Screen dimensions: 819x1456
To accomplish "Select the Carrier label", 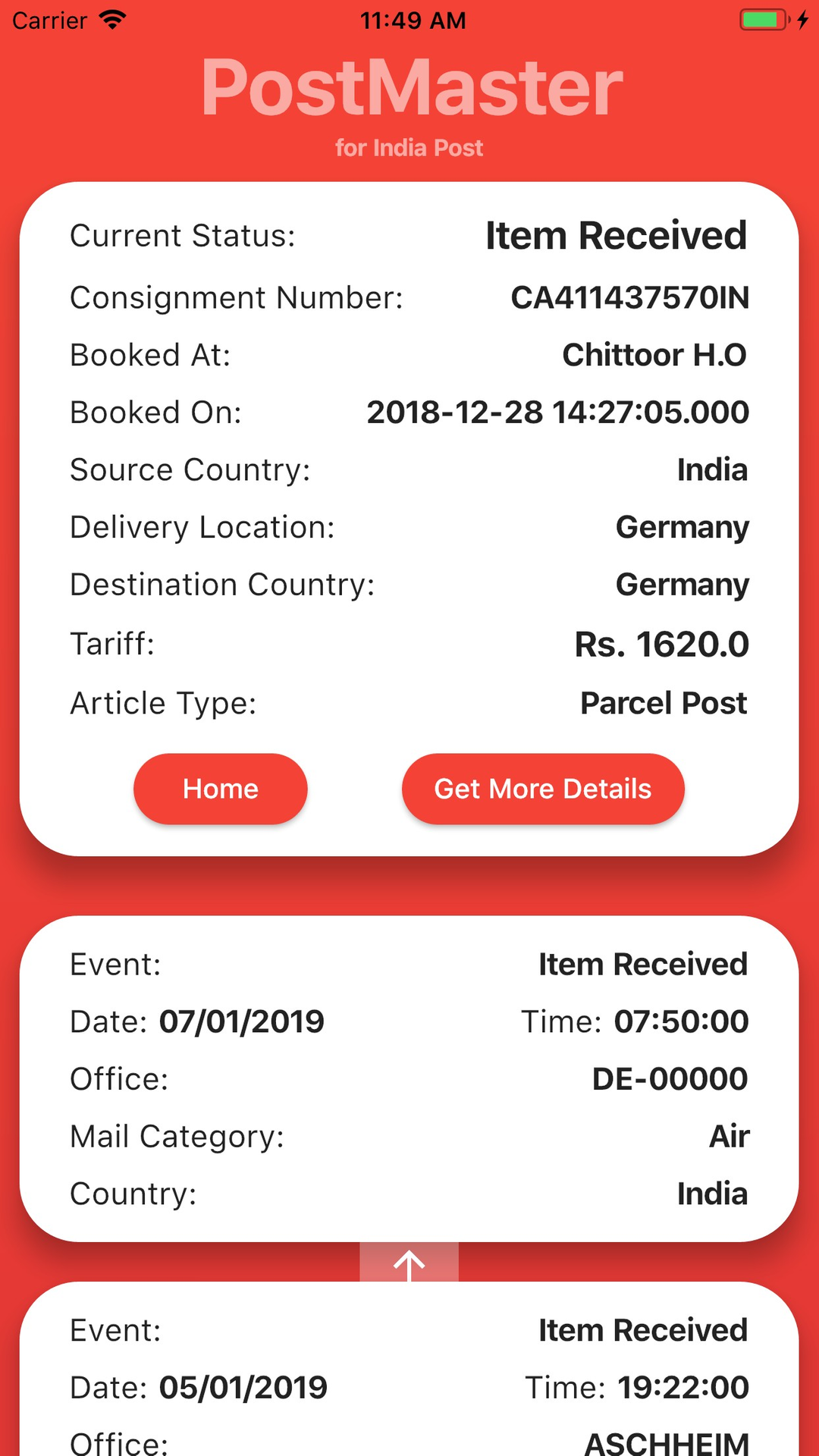I will coord(49,20).
